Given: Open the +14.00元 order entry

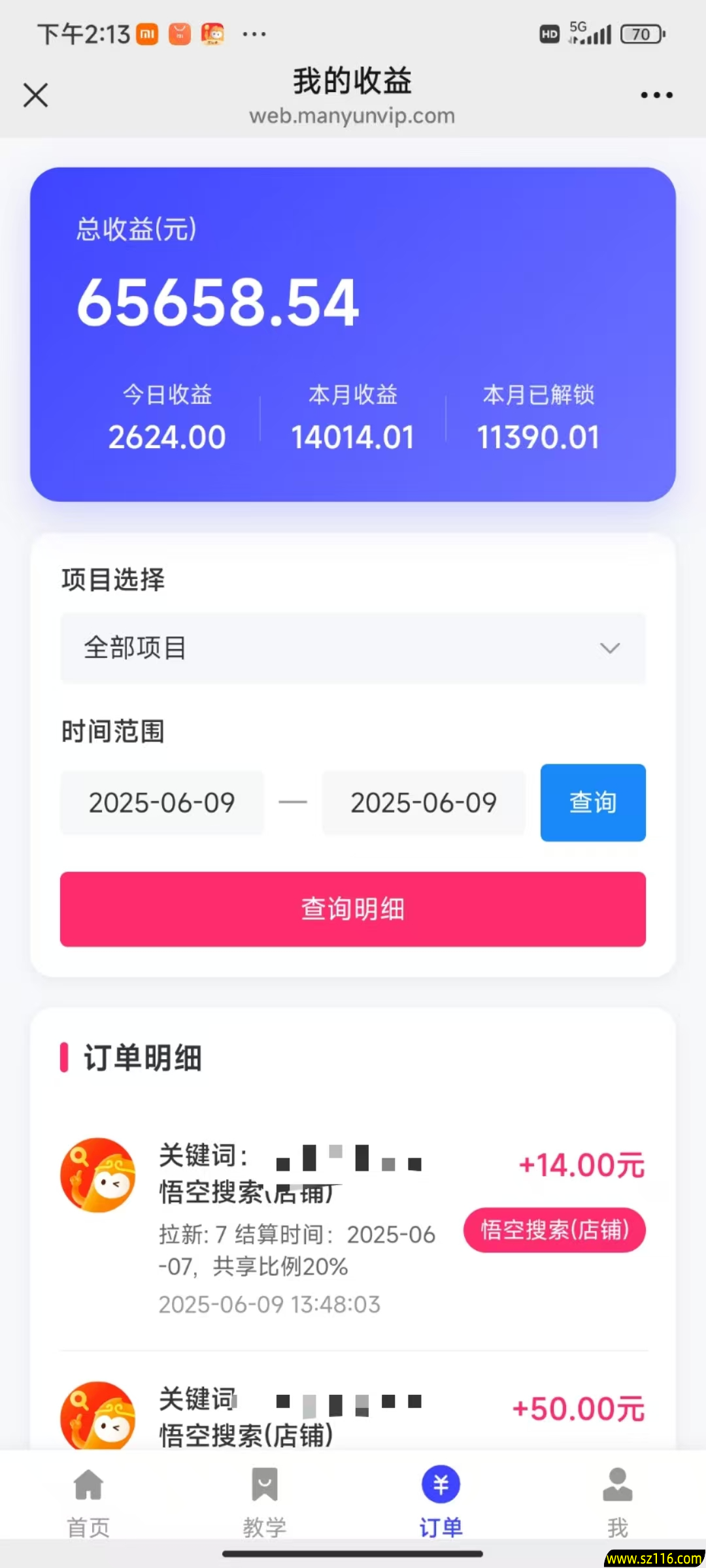Looking at the screenshot, I should pyautogui.click(x=353, y=1228).
